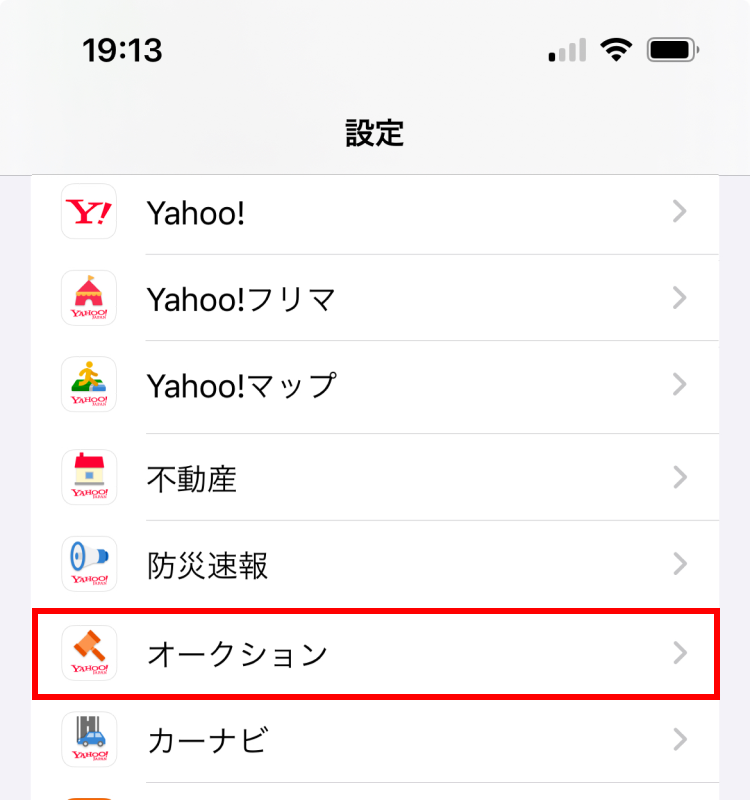Viewport: 750px width, 800px height.
Task: Expand the オークション row chevron
Action: pos(680,654)
